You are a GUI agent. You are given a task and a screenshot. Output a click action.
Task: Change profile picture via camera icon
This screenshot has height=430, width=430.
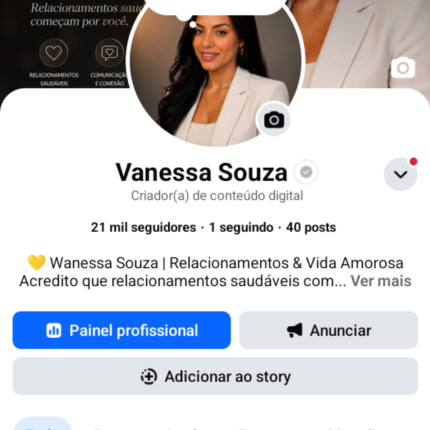point(274,120)
